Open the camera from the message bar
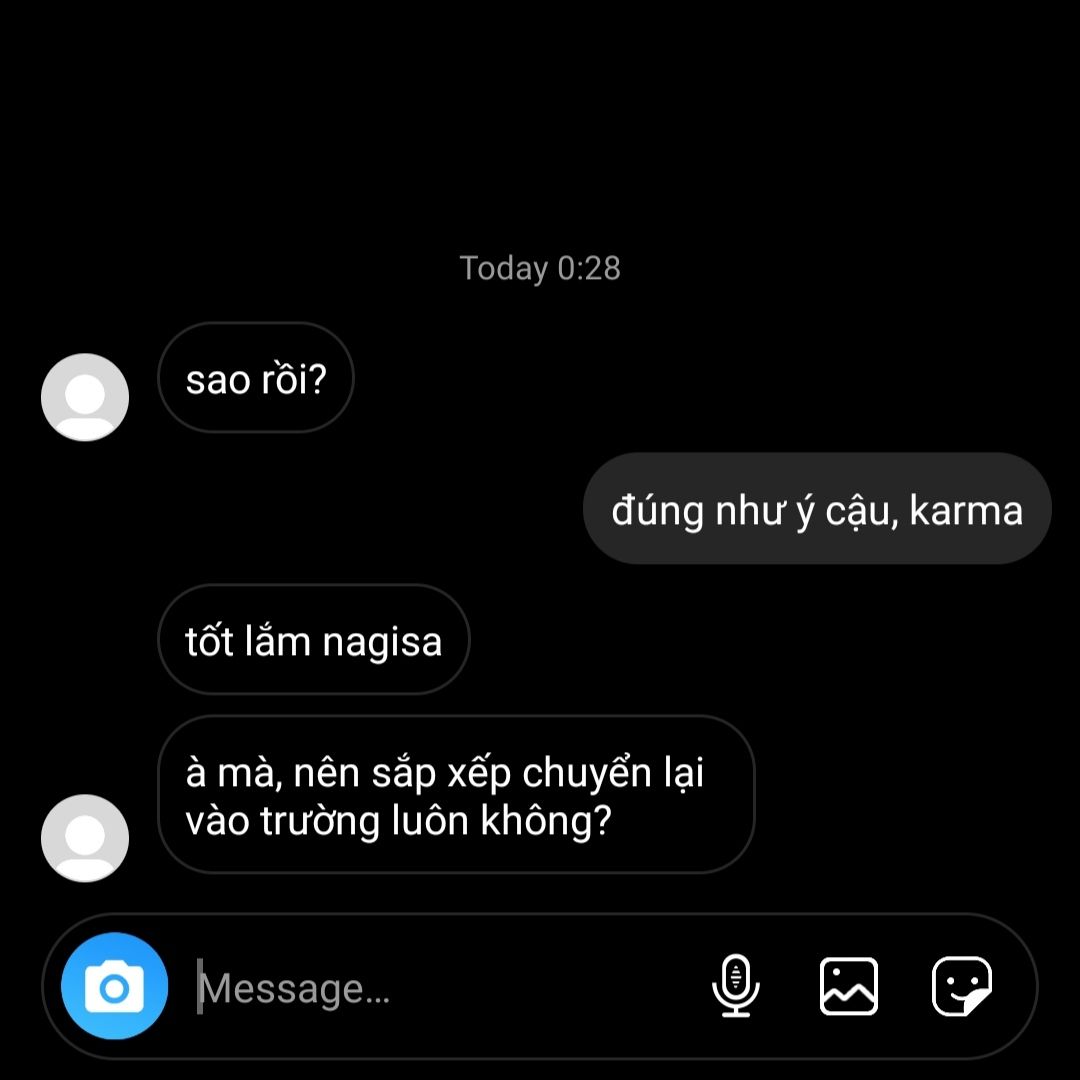 pyautogui.click(x=114, y=987)
